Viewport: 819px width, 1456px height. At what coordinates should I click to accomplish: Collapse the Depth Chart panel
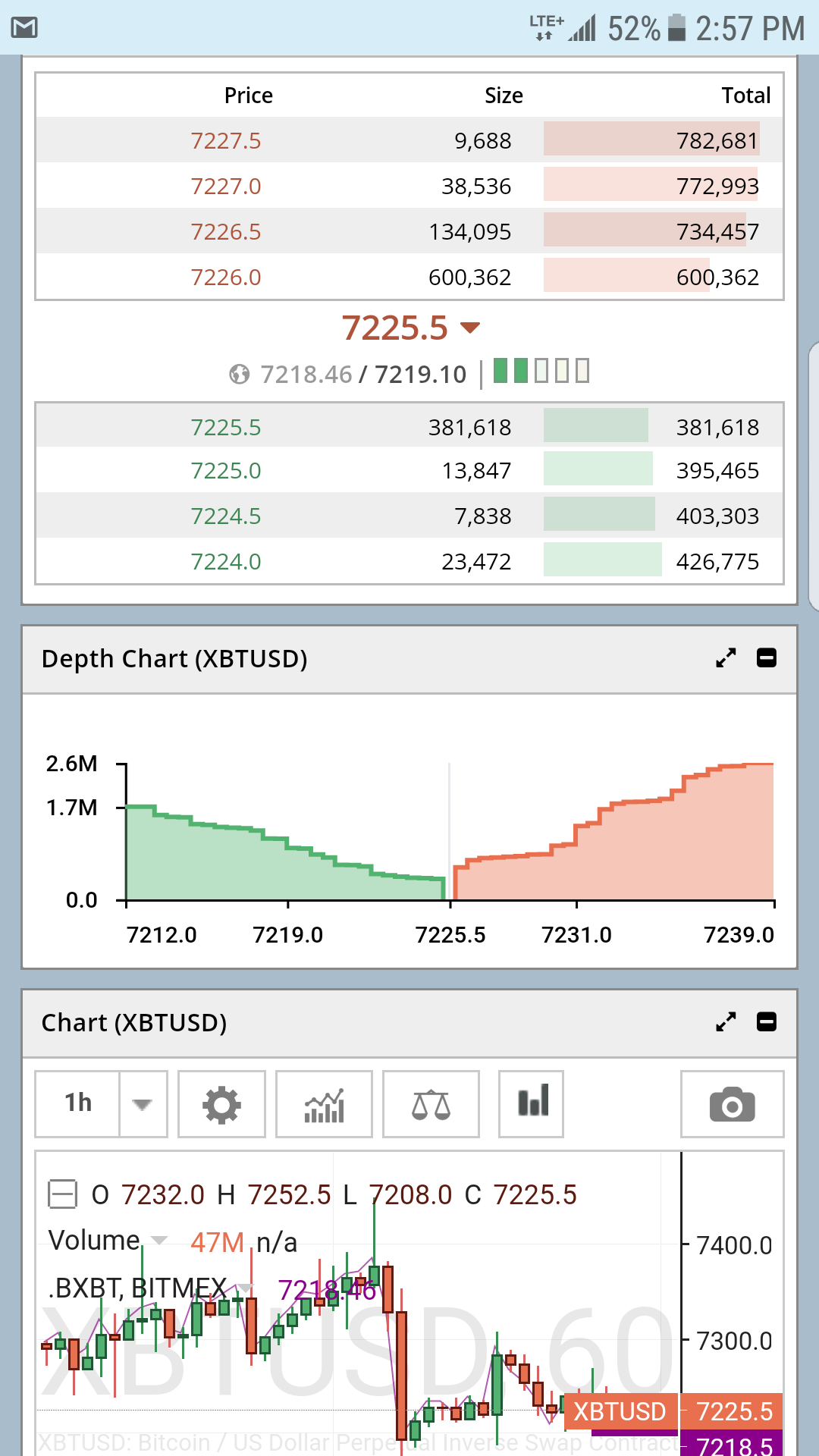[x=767, y=658]
